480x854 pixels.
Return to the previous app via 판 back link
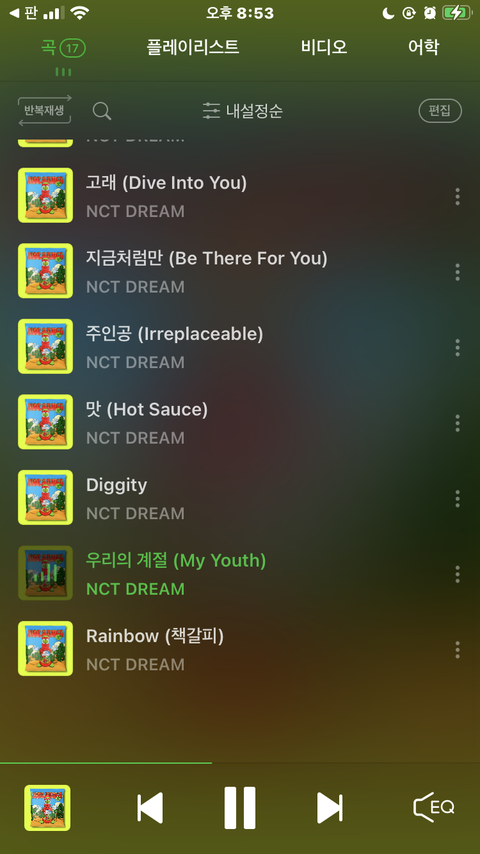pyautogui.click(x=23, y=13)
